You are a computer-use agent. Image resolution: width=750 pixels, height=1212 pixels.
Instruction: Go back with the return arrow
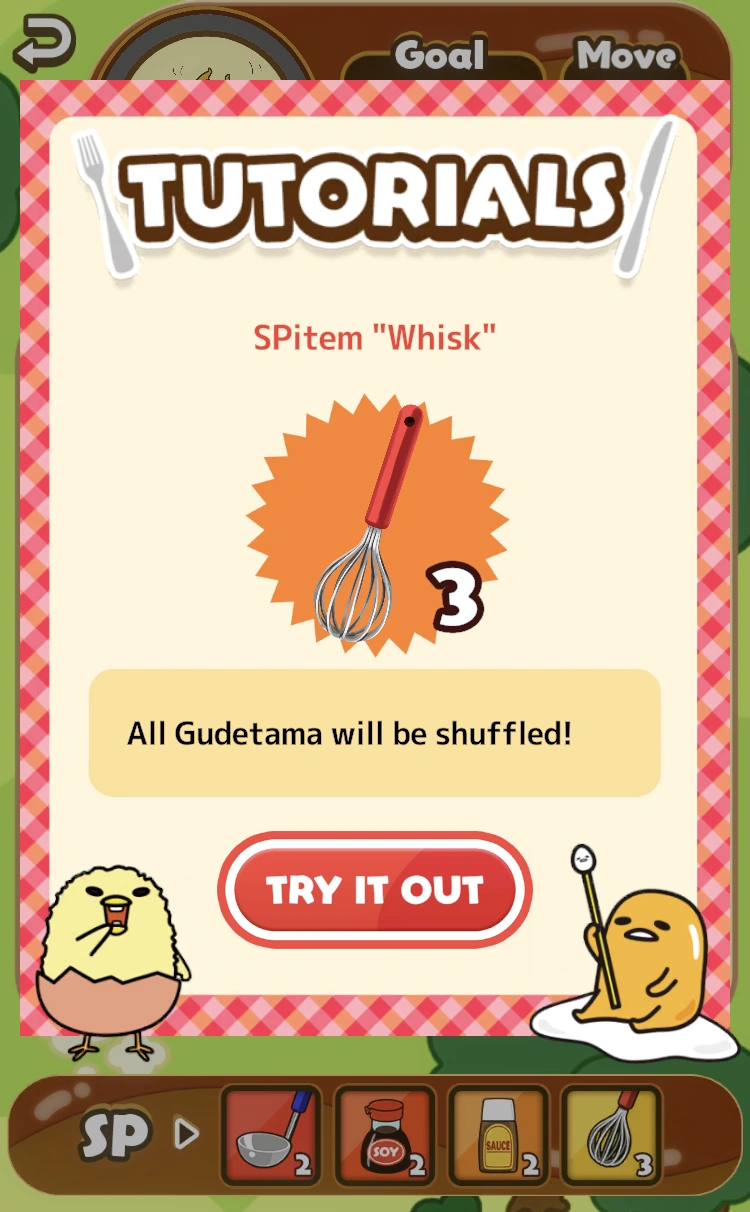coord(44,41)
